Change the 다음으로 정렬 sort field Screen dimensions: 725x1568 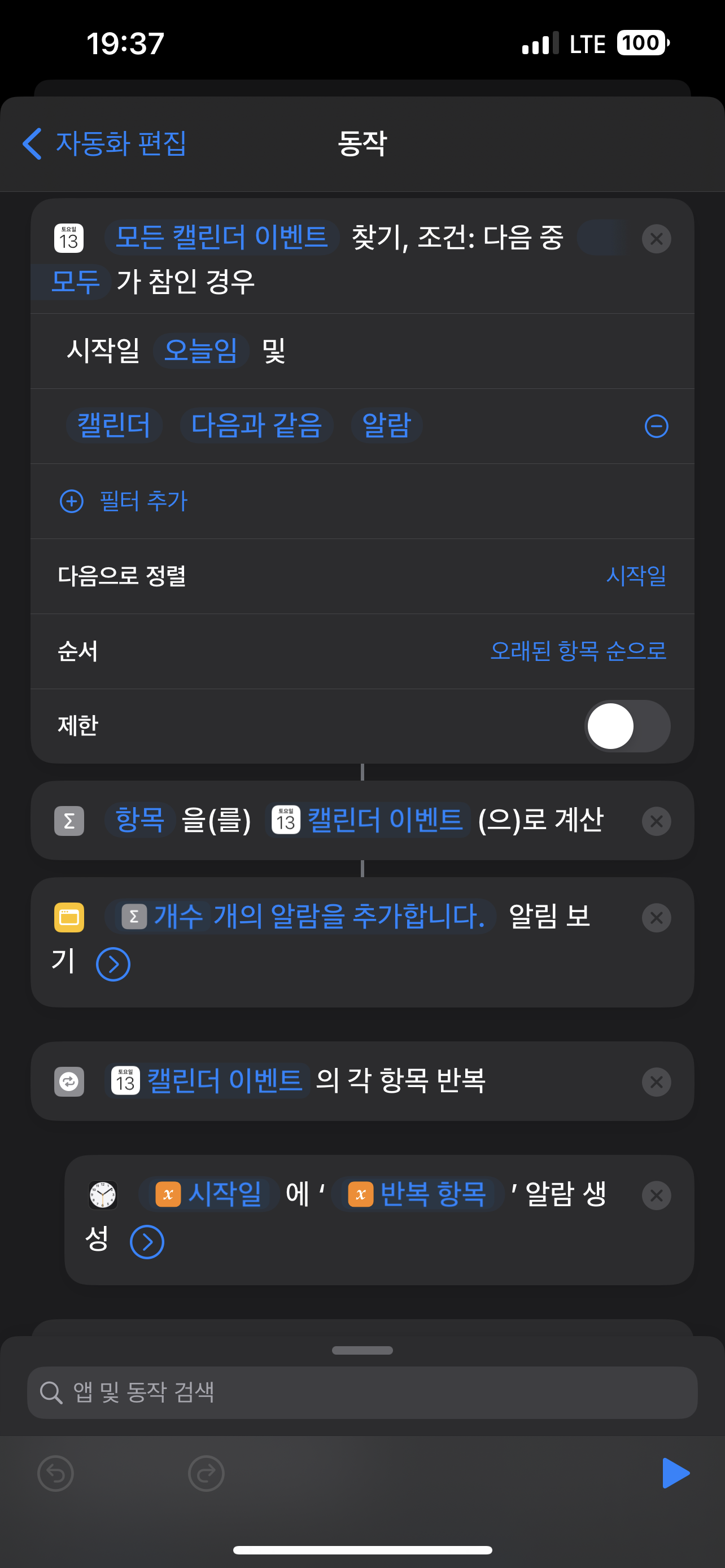click(x=636, y=576)
